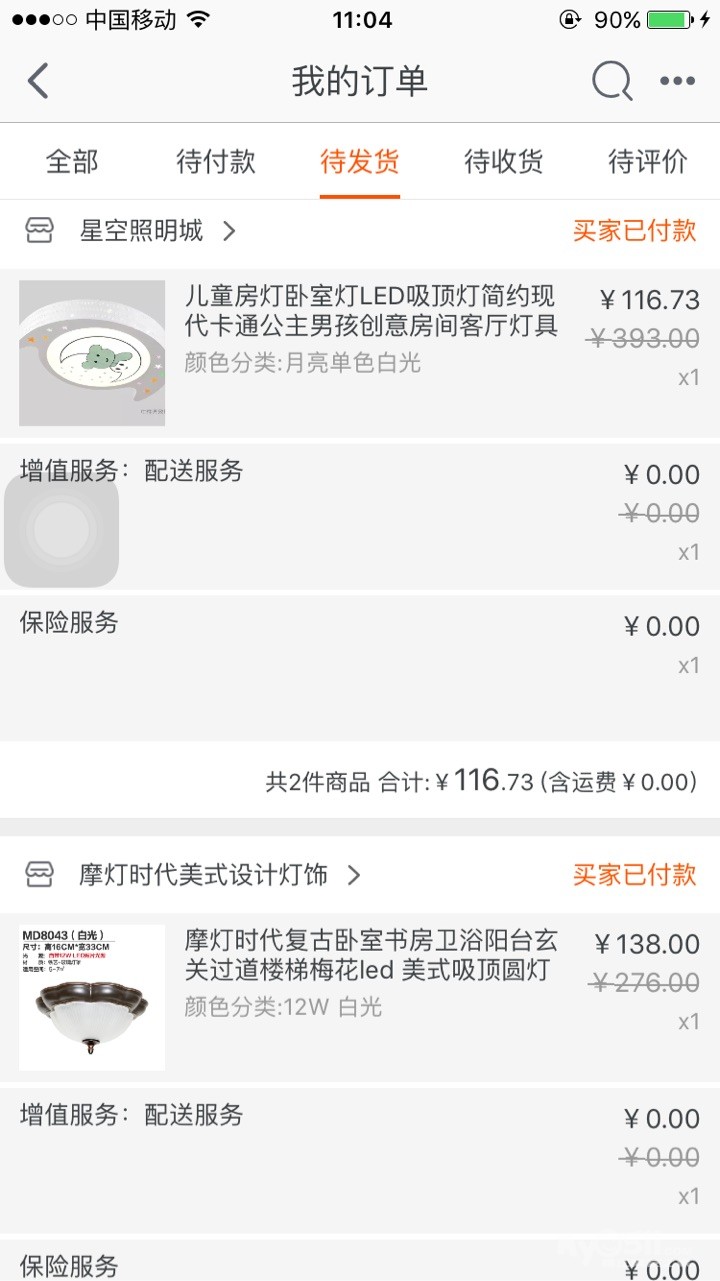The height and width of the screenshot is (1281, 720).
Task: Go back from 我的订单
Action: click(38, 81)
